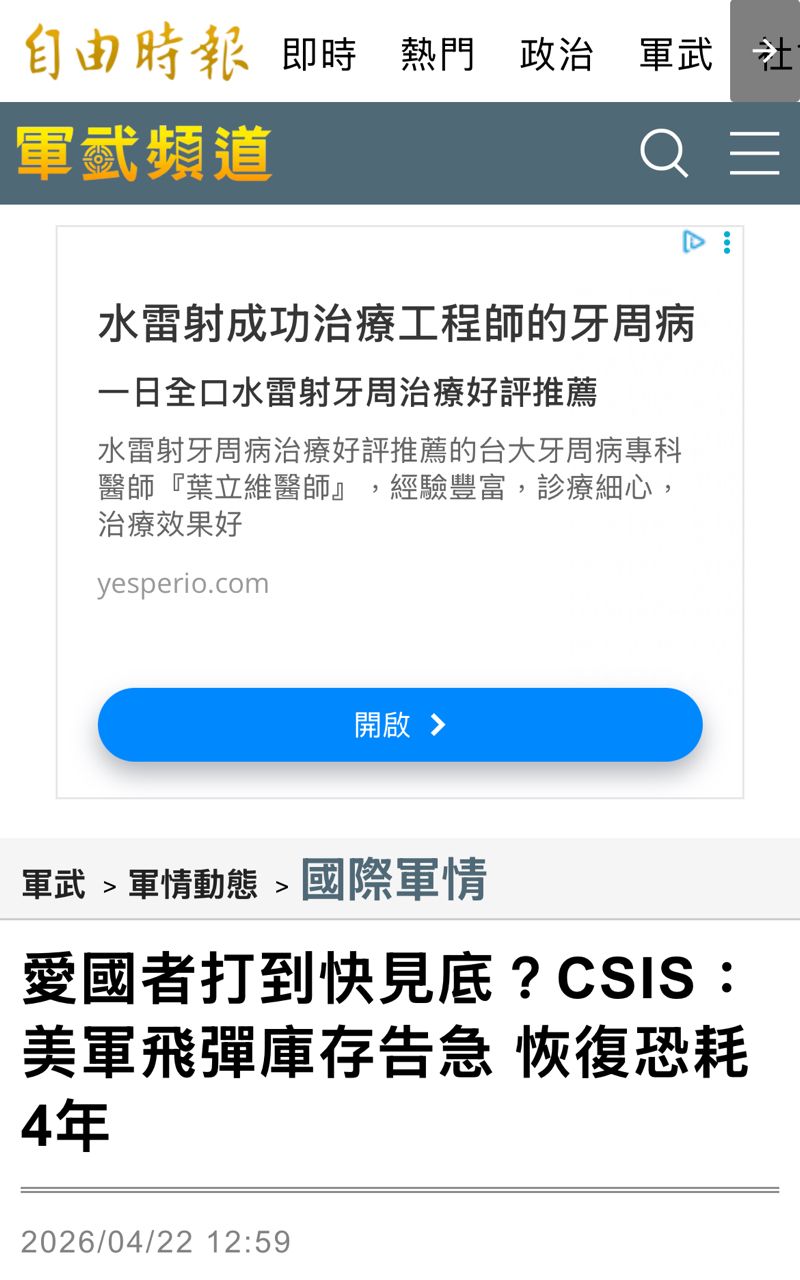
Task: Click the AdChoices triangle icon on the ad
Action: click(695, 242)
